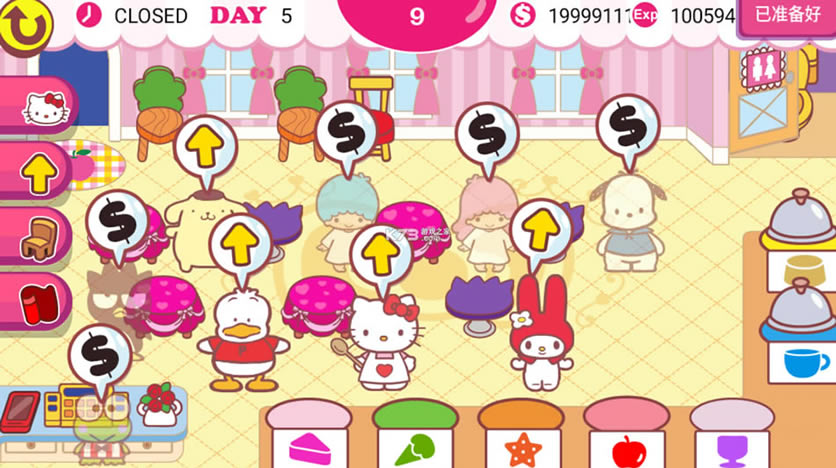Select the pink cake food station
Viewport: 836px width, 468px height.
pos(308,446)
